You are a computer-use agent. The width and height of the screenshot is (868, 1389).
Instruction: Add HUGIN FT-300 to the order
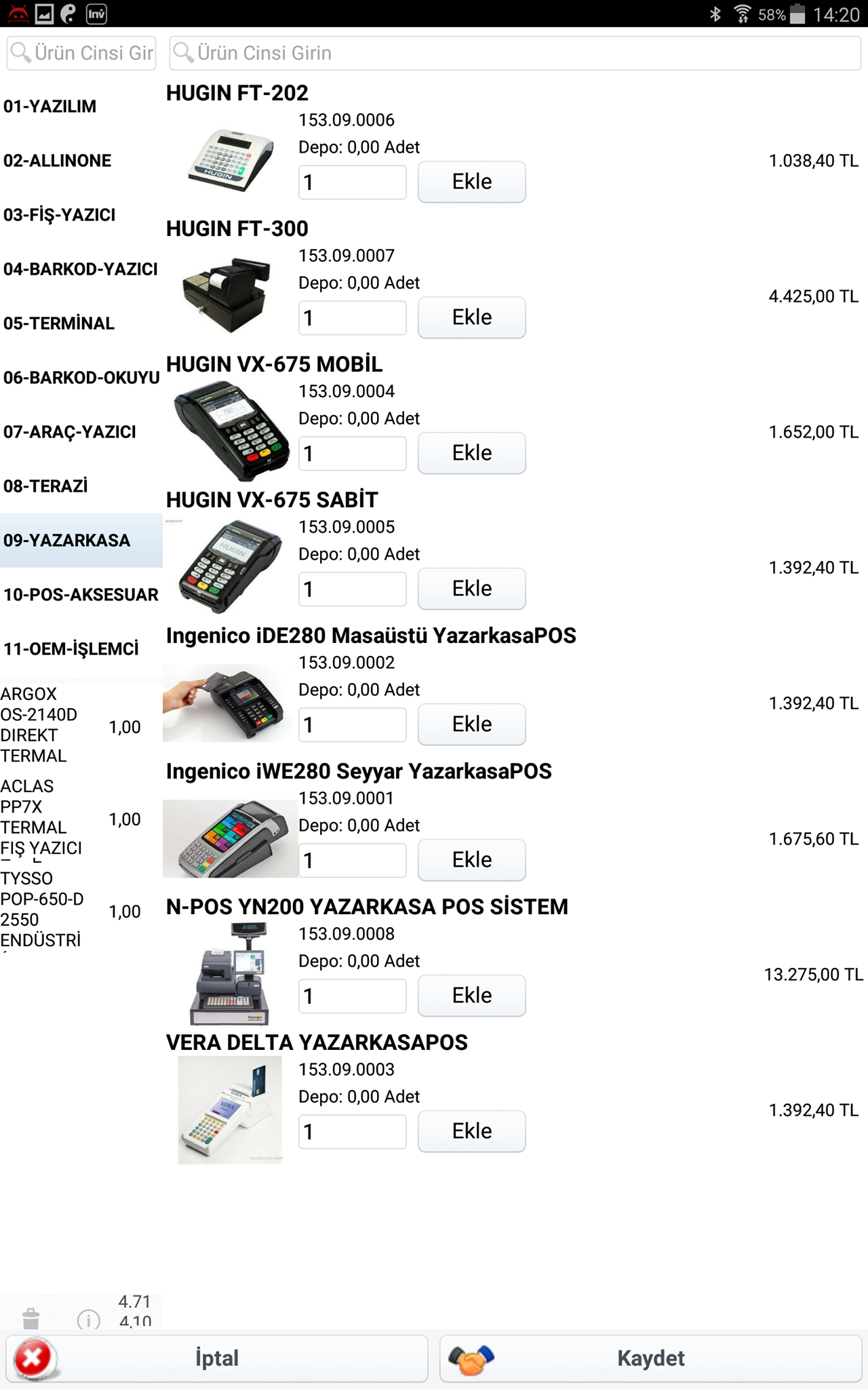tap(472, 317)
